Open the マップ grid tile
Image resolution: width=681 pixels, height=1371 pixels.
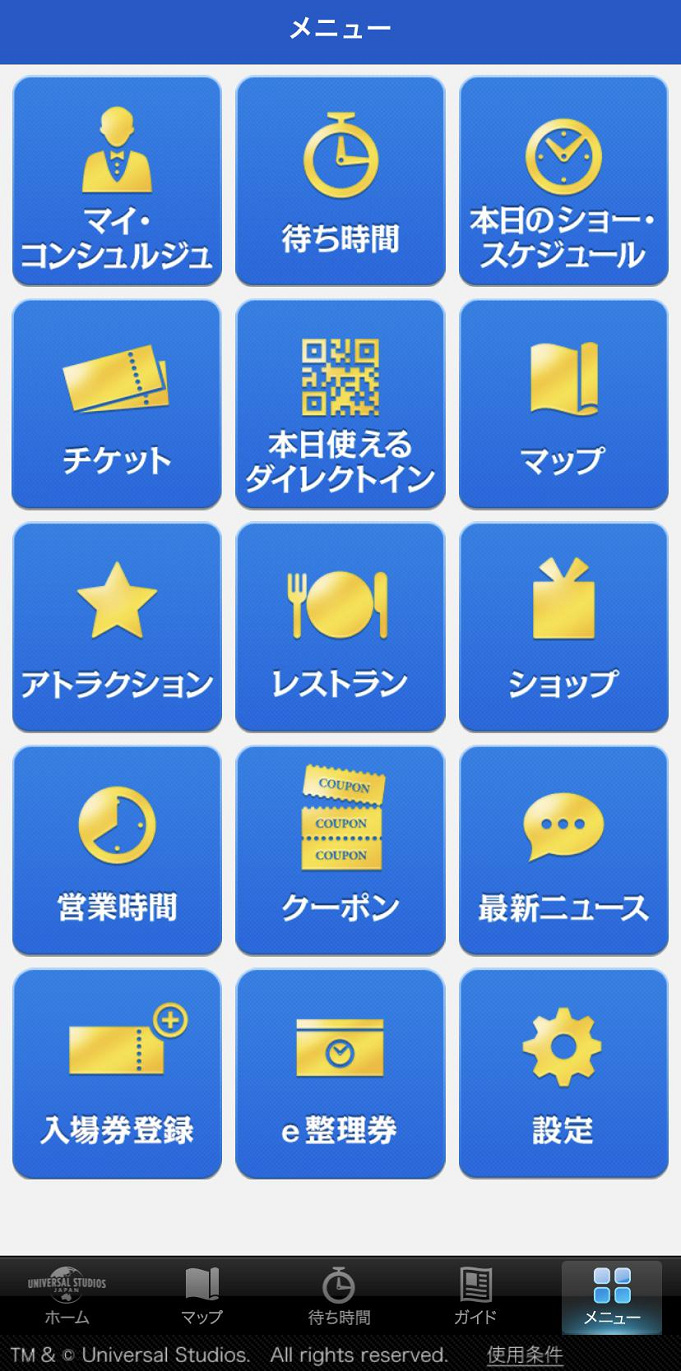[563, 404]
